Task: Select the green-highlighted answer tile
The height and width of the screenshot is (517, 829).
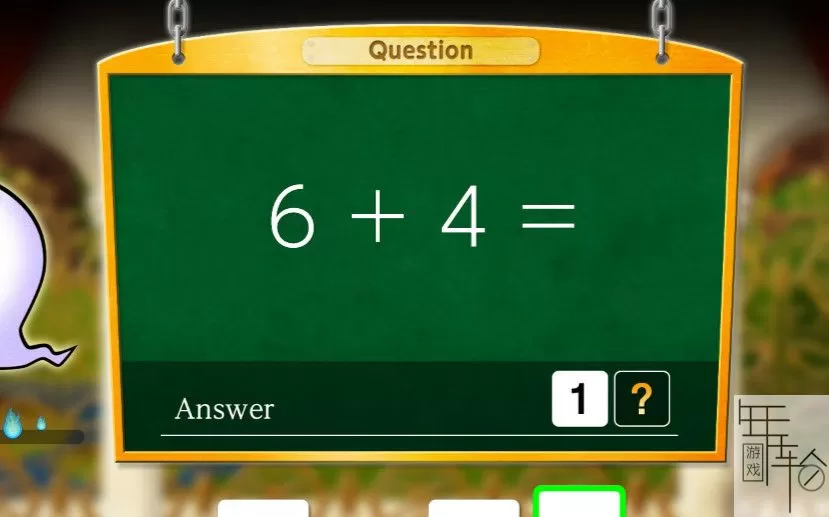Action: coord(579,503)
